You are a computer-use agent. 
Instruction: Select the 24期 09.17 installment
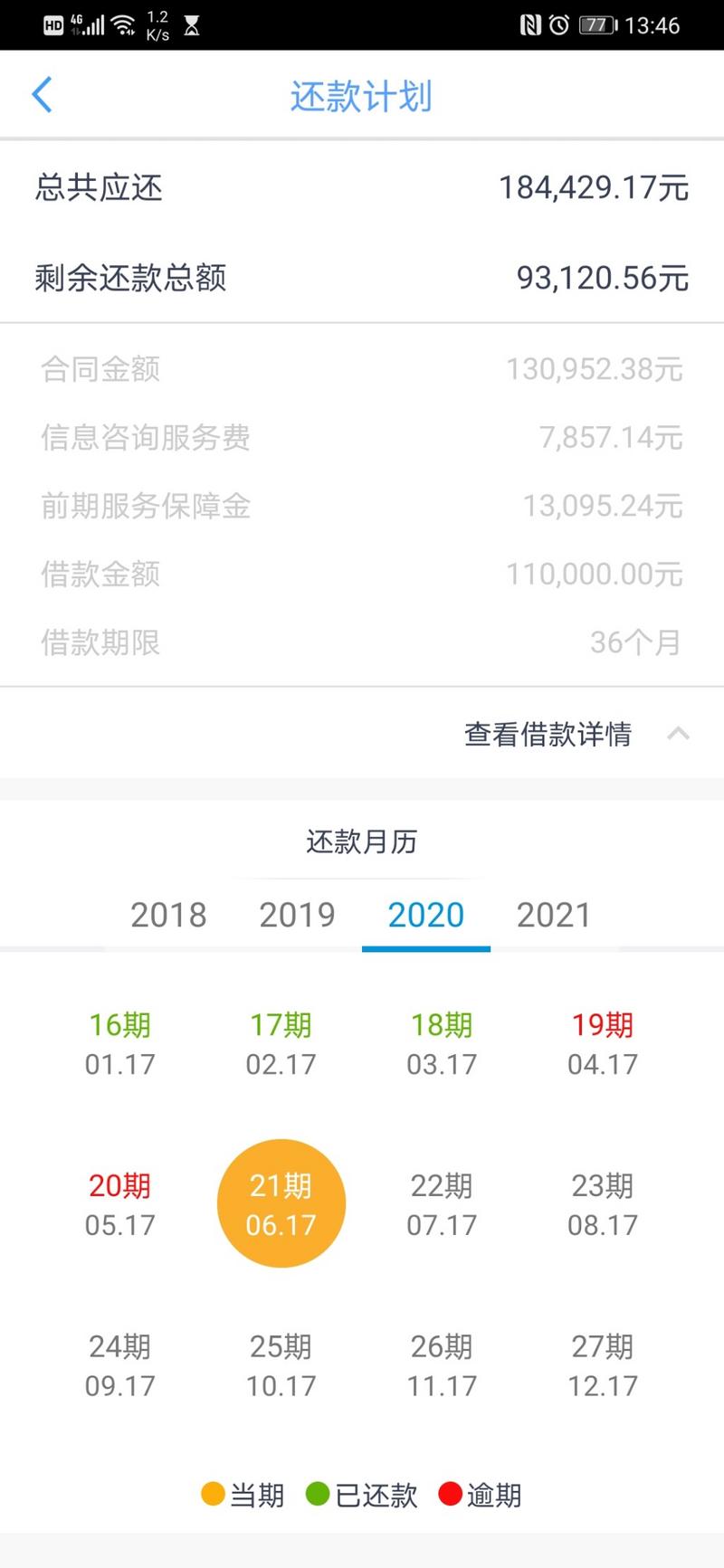tap(120, 1365)
